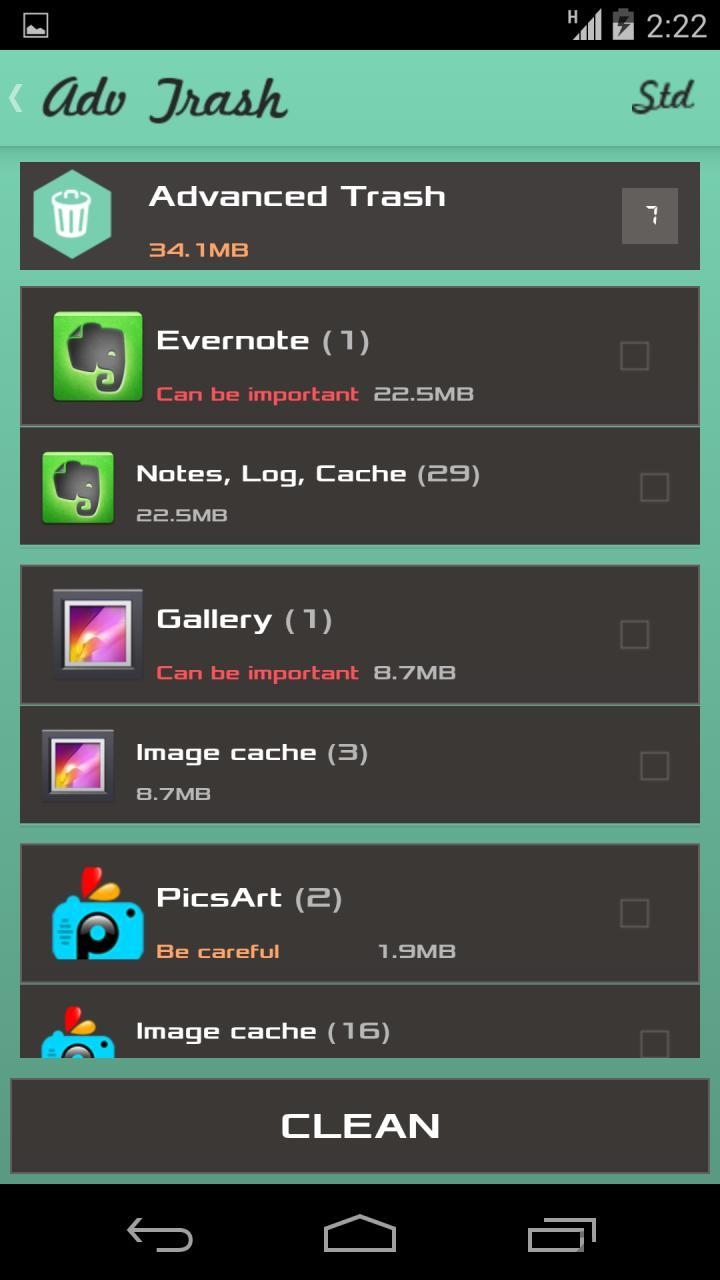The width and height of the screenshot is (720, 1280).
Task: Switch to Std mode
Action: click(x=662, y=98)
